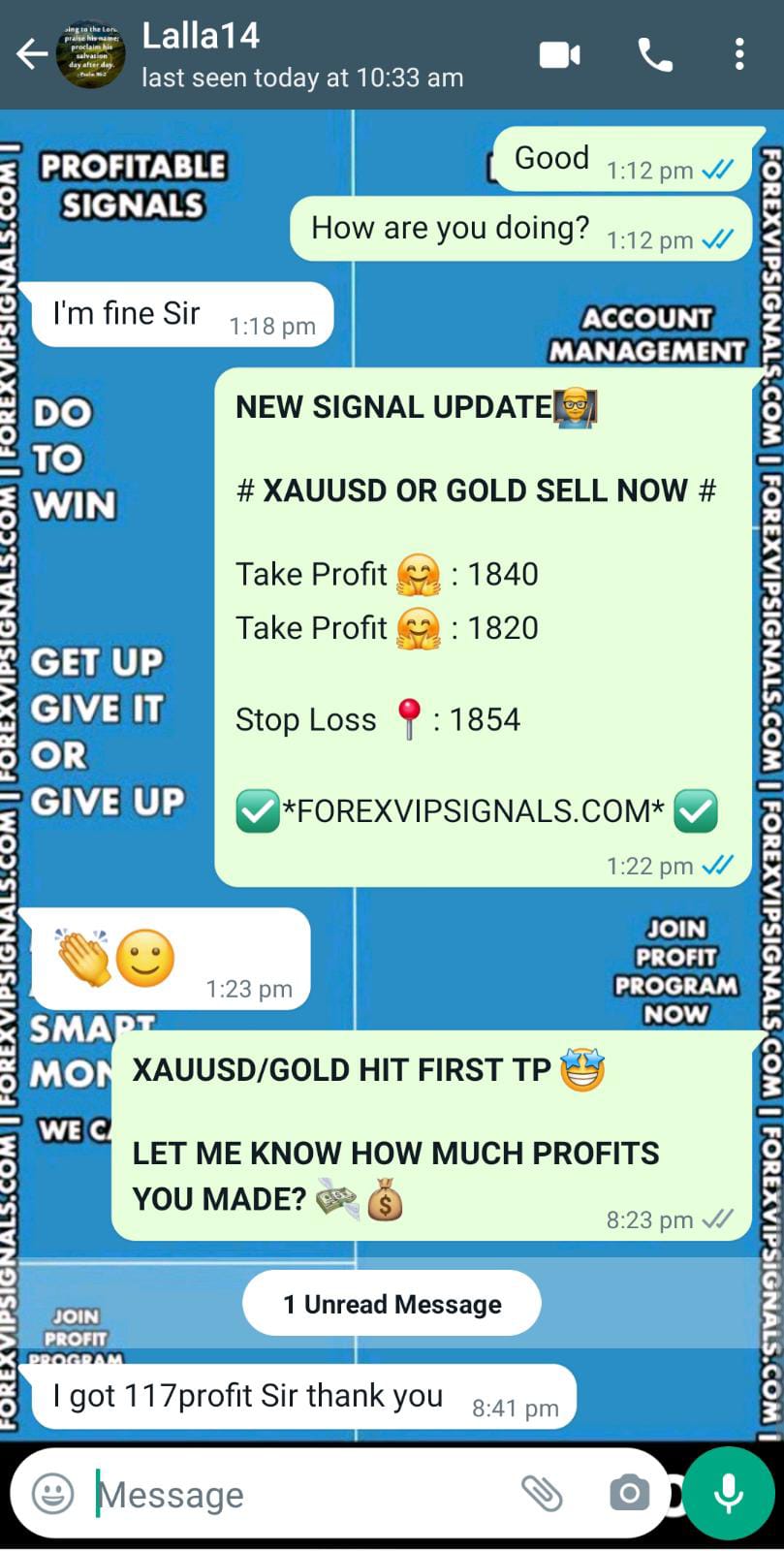Start a voice call with Lalla14
Viewport: 784px width, 1551px height.
[x=655, y=55]
